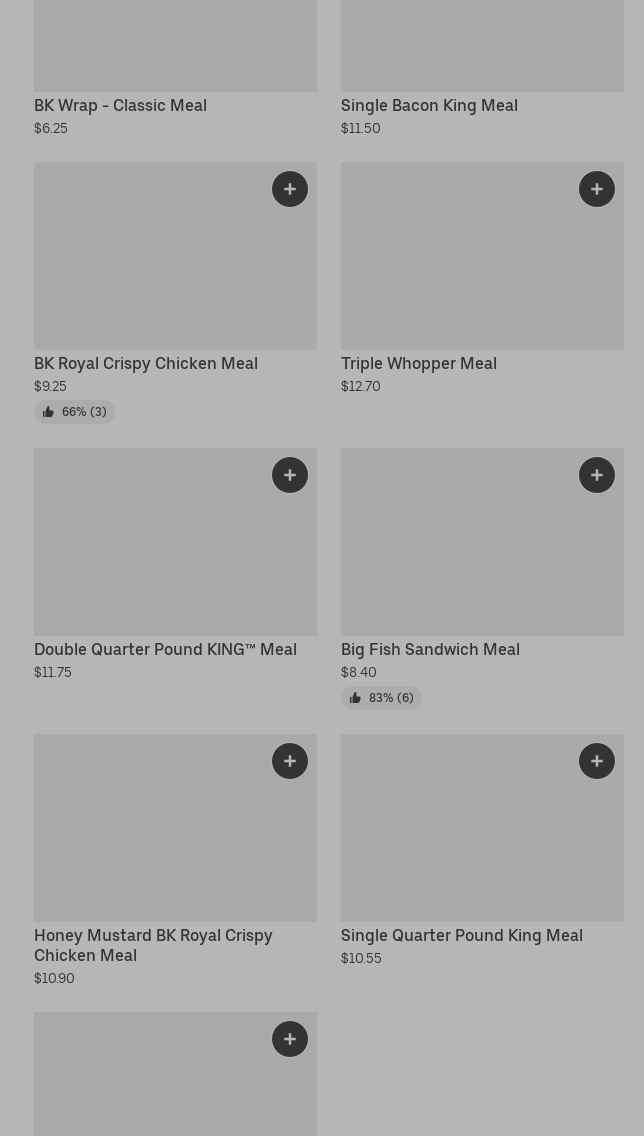The height and width of the screenshot is (1136, 644).
Task: Add Single Quarter Pound King Meal to cart
Action: tap(597, 761)
